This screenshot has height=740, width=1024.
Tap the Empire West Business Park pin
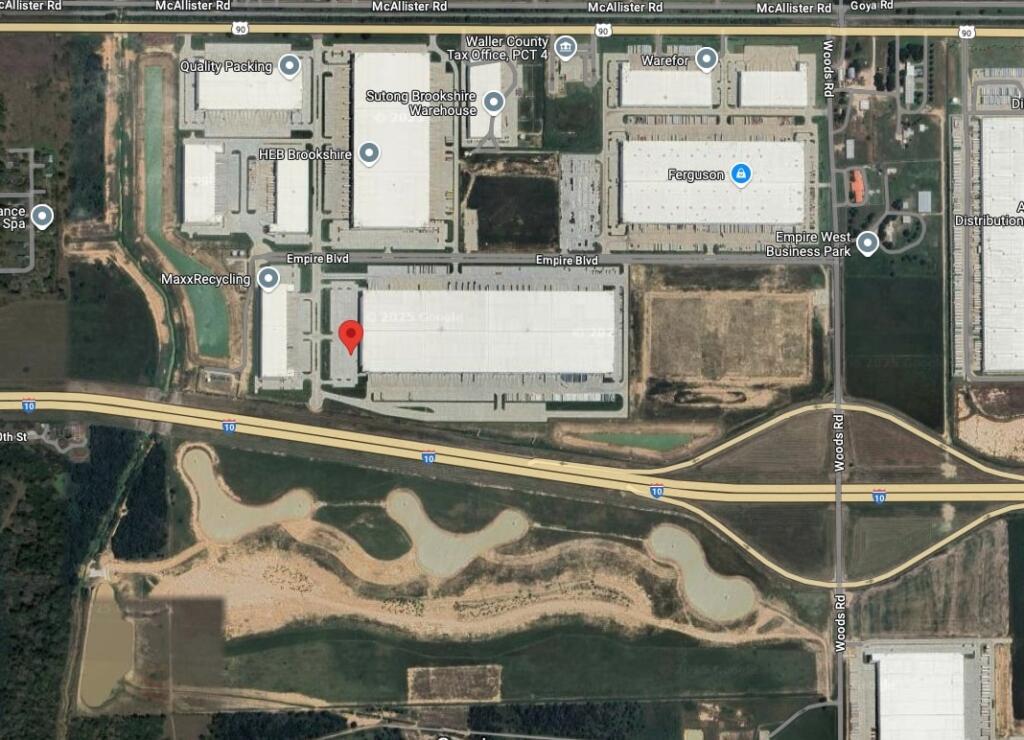tap(867, 241)
